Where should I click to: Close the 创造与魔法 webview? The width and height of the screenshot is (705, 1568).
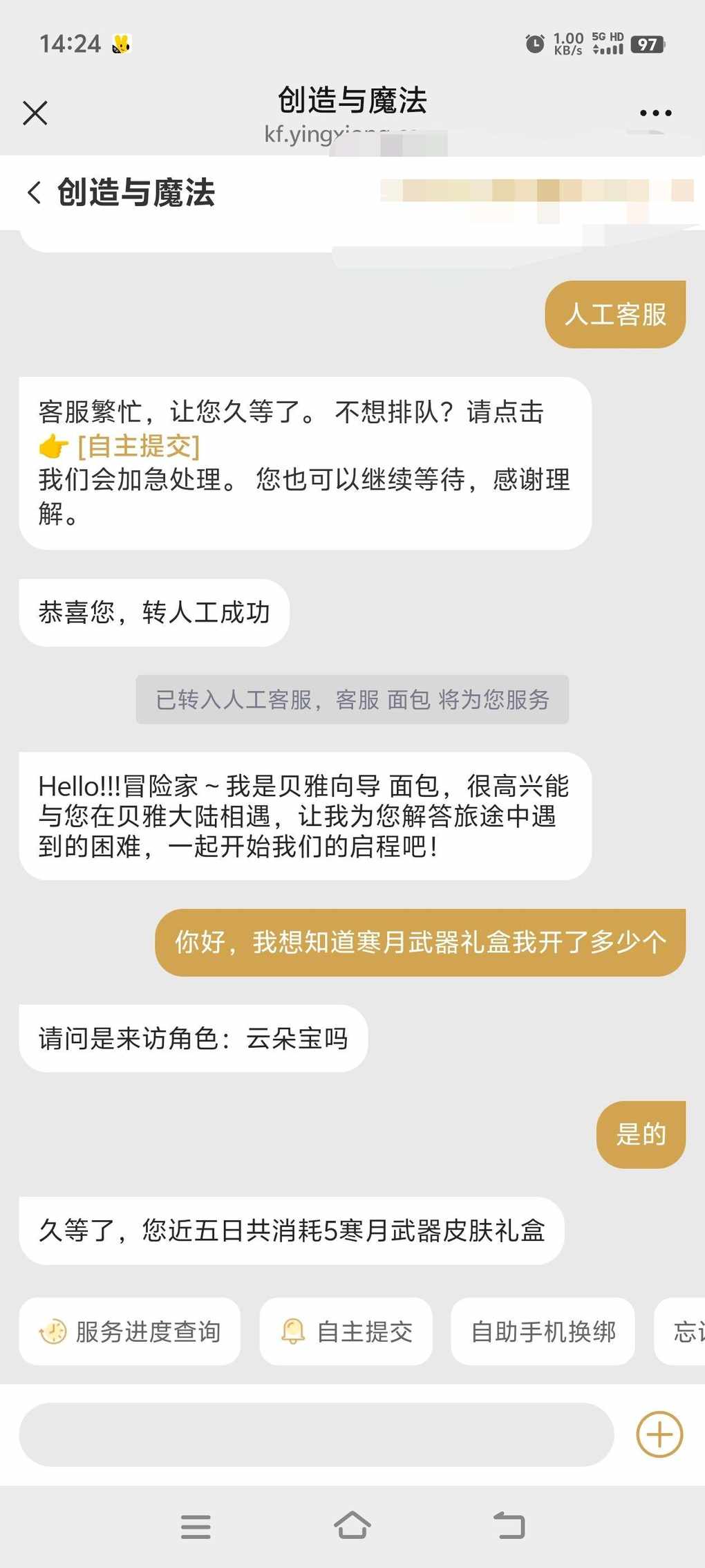click(35, 113)
